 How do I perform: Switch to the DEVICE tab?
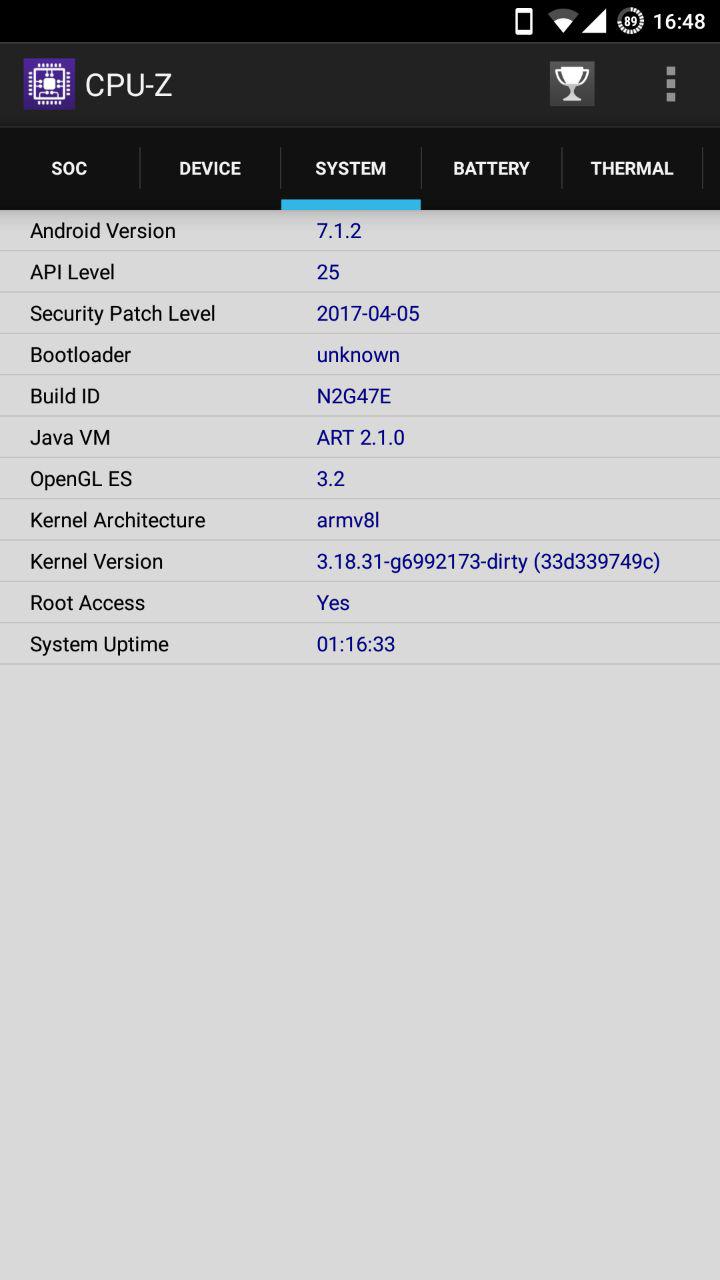pos(210,168)
